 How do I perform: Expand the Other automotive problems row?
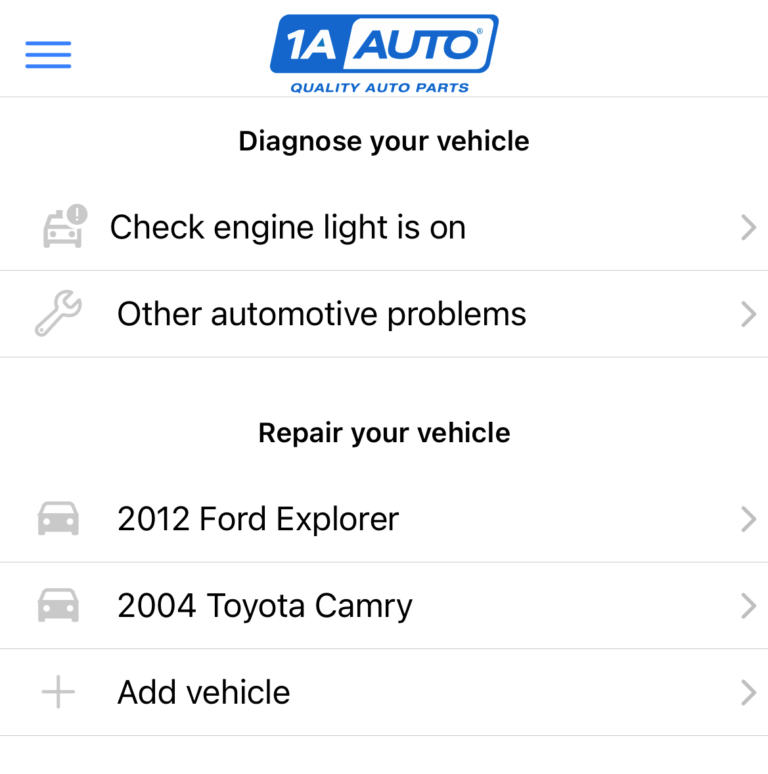(x=748, y=314)
